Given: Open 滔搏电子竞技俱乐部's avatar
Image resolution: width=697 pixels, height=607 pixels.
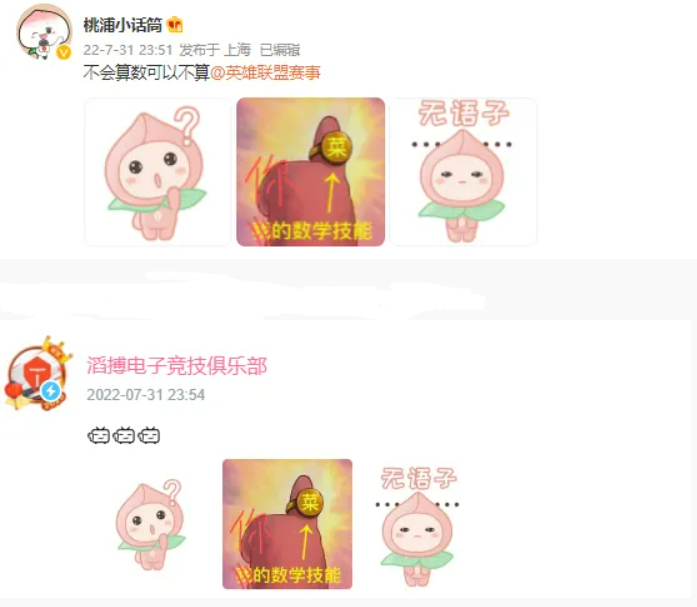Looking at the screenshot, I should (38, 375).
